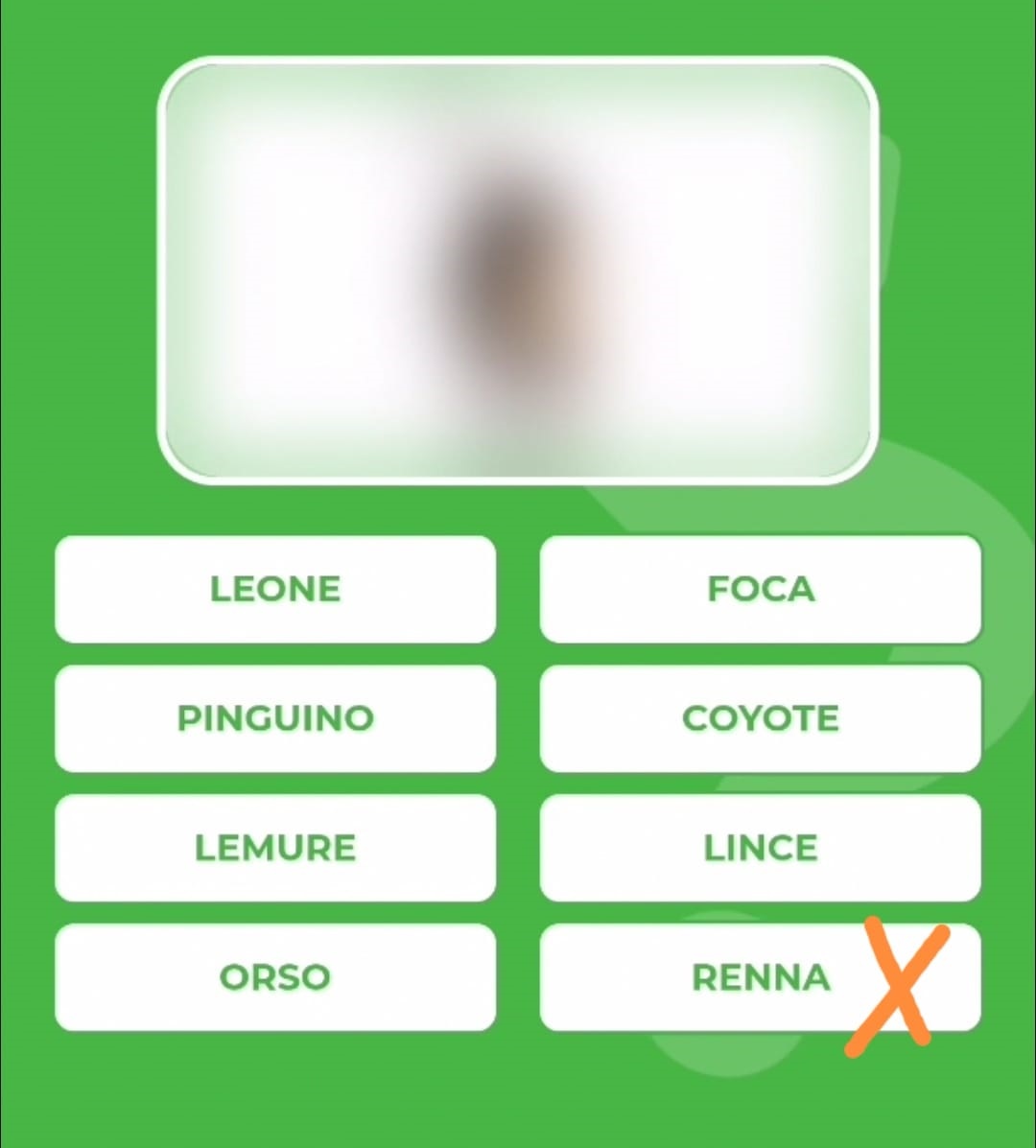Screen dimensions: 1036x1148
Task: Tap the COYOTE answer button
Action: [761, 718]
